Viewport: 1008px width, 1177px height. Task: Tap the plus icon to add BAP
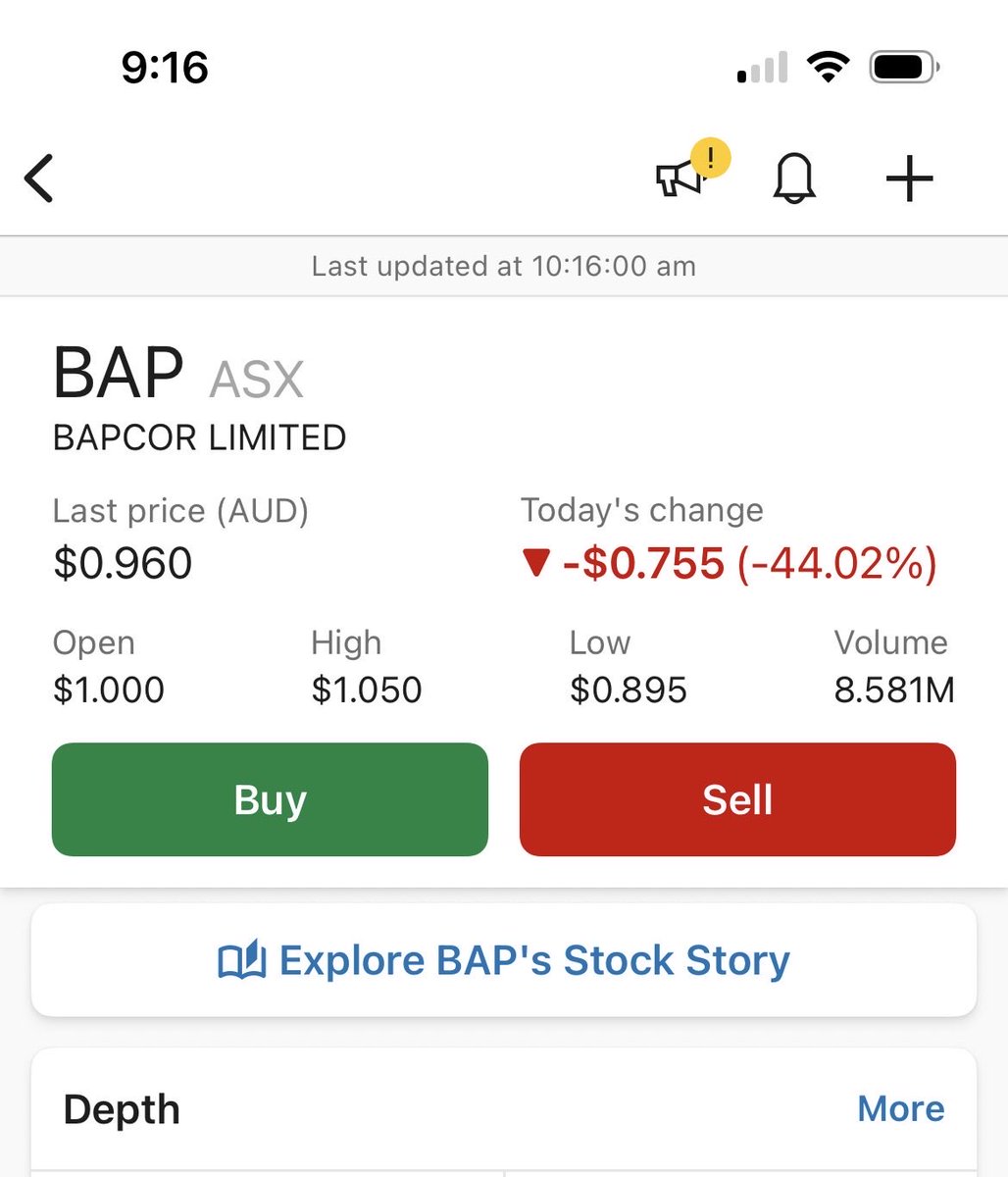pos(909,179)
